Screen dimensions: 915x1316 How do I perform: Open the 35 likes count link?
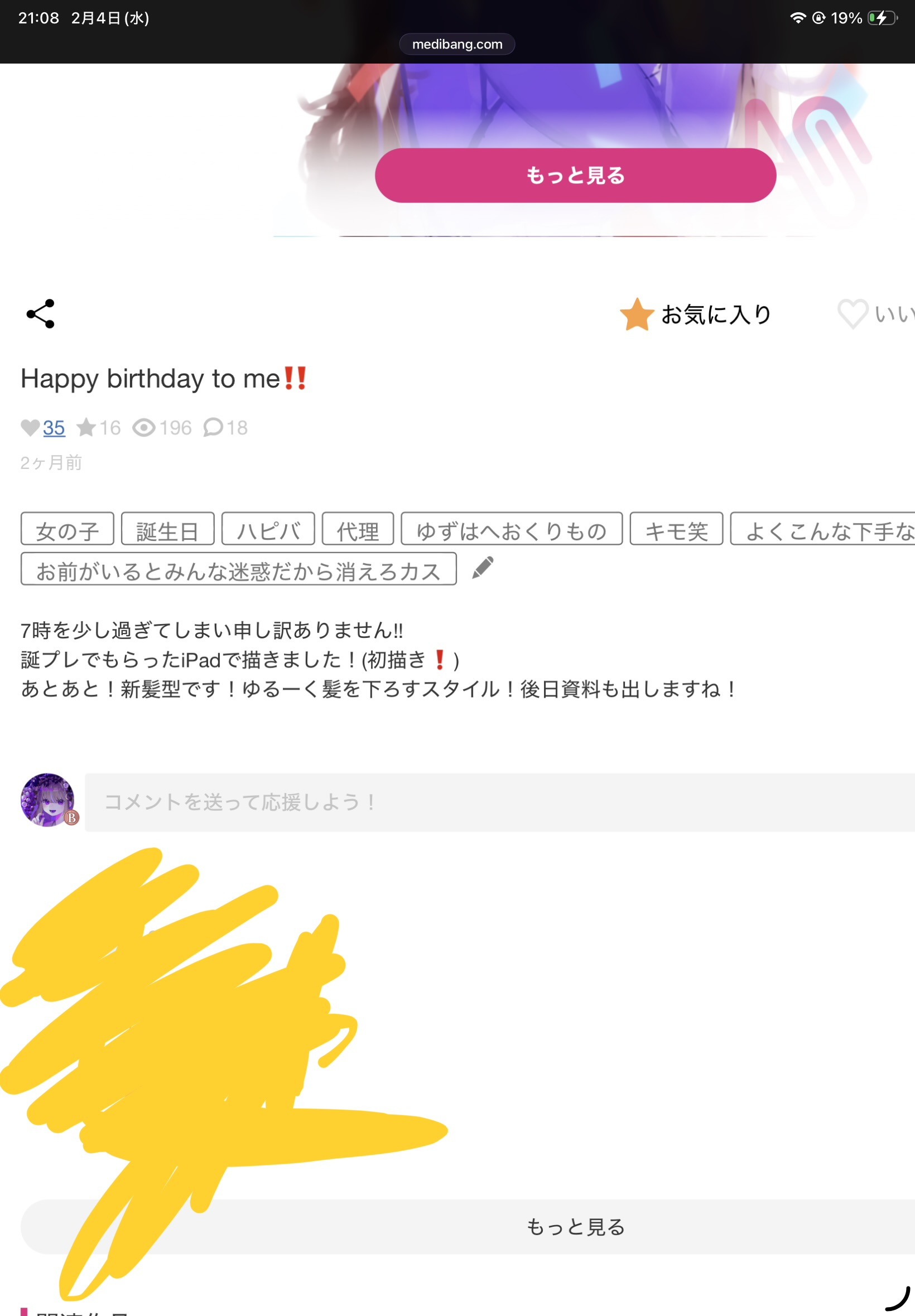(x=54, y=427)
